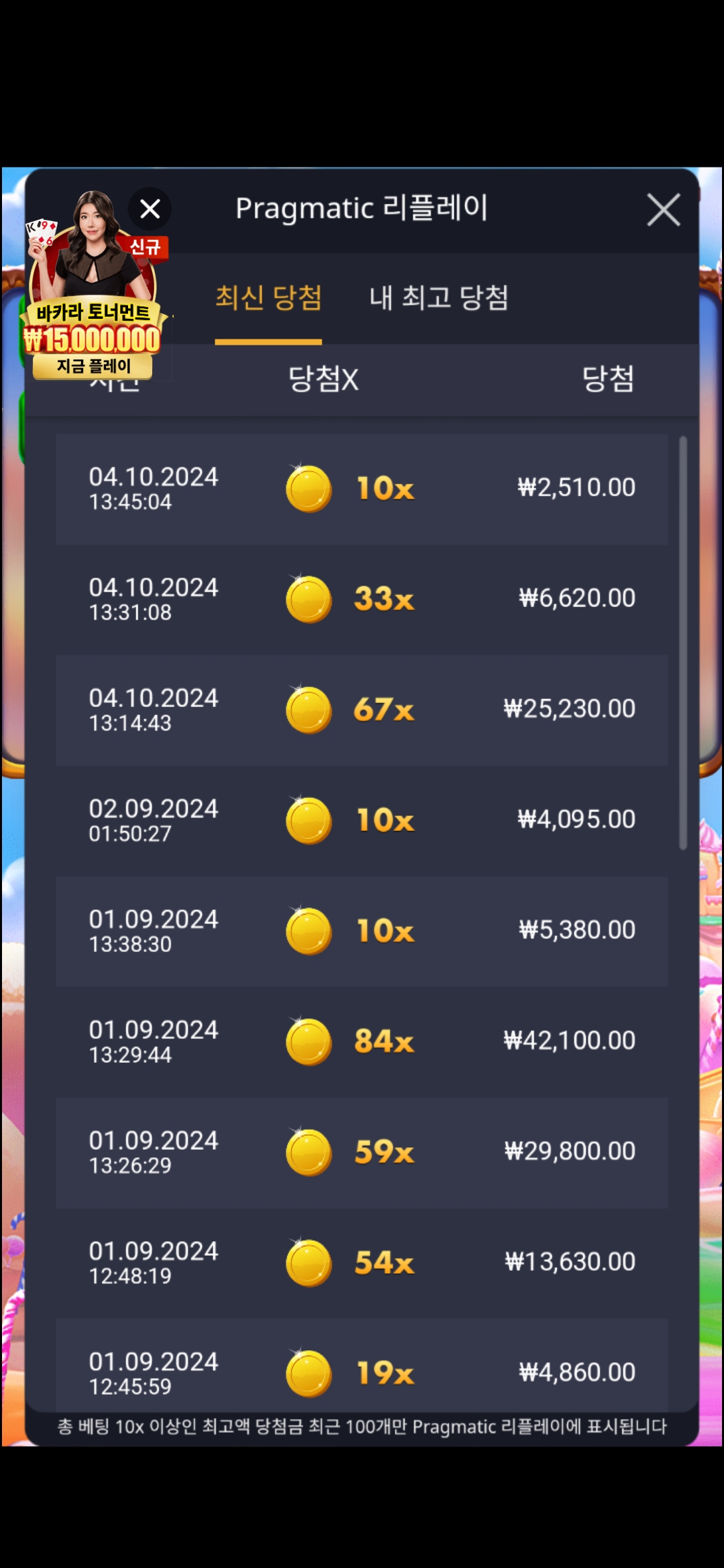View the 67x win replay of ₩25,230.00
This screenshot has width=724, height=1568.
362,710
